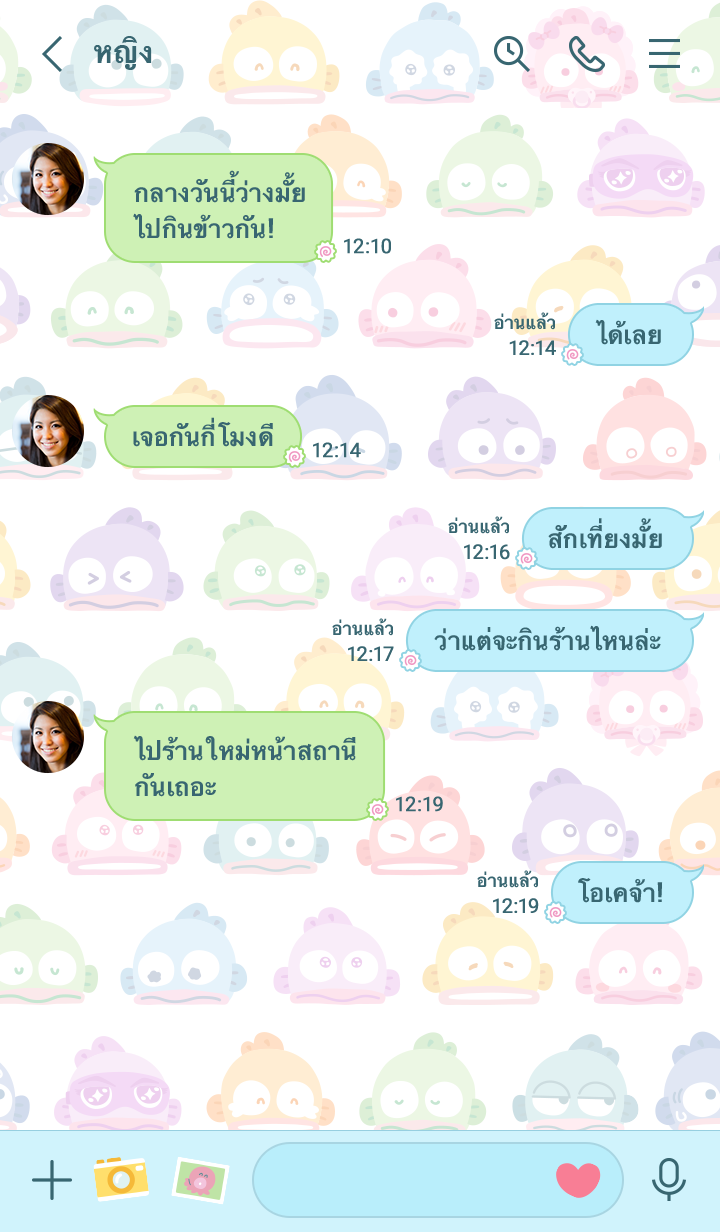Start a voice call with หญิง
Image resolution: width=720 pixels, height=1232 pixels.
(587, 54)
